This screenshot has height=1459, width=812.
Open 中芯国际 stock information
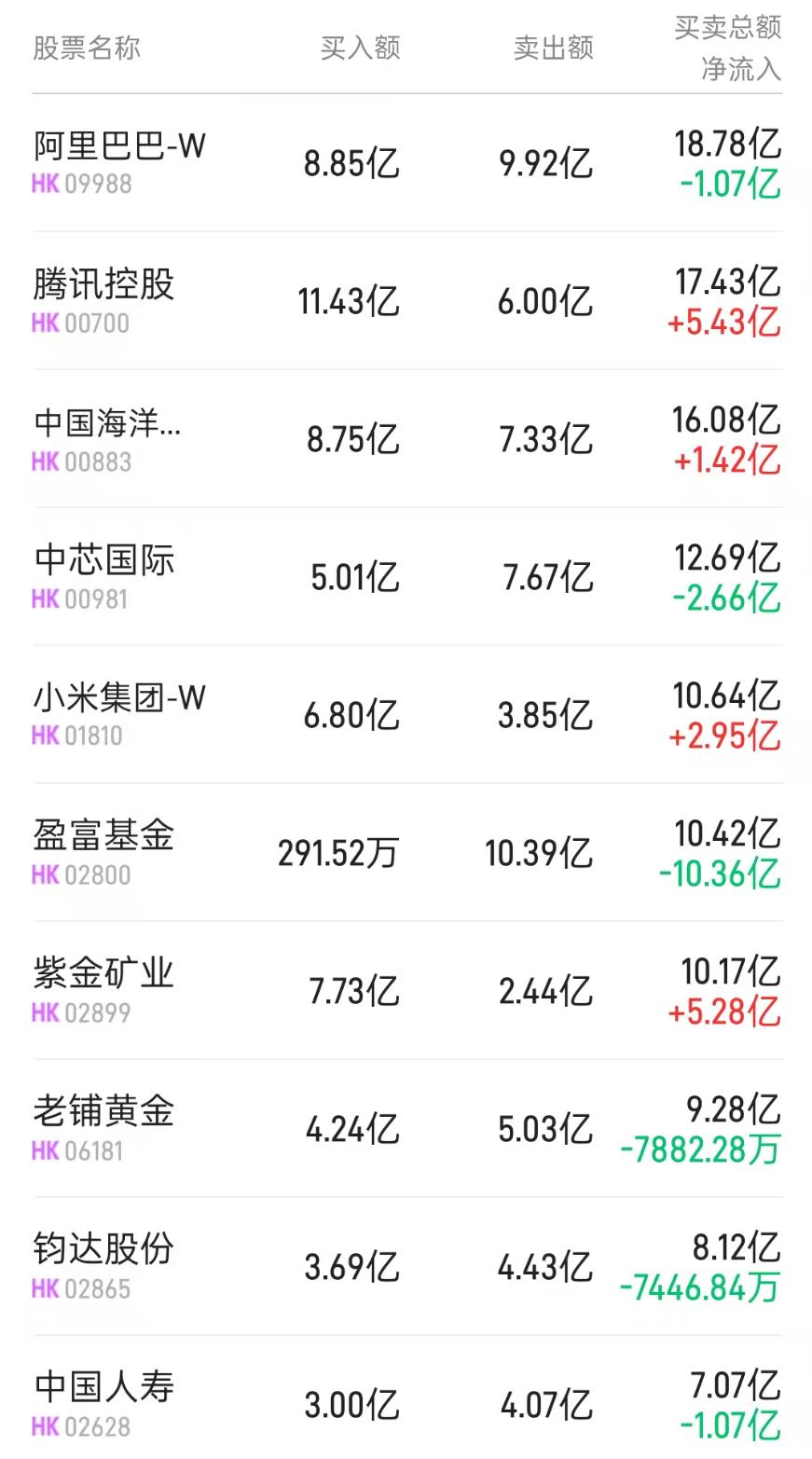click(x=103, y=560)
